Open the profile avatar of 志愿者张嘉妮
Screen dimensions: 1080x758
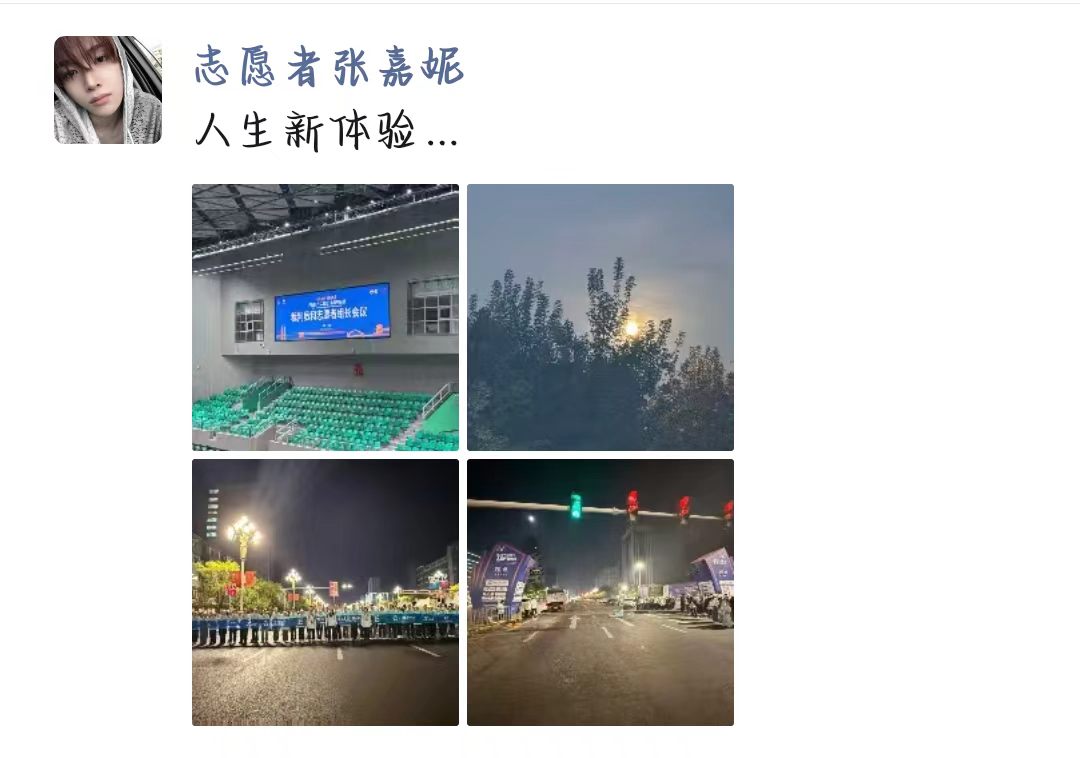coord(108,90)
